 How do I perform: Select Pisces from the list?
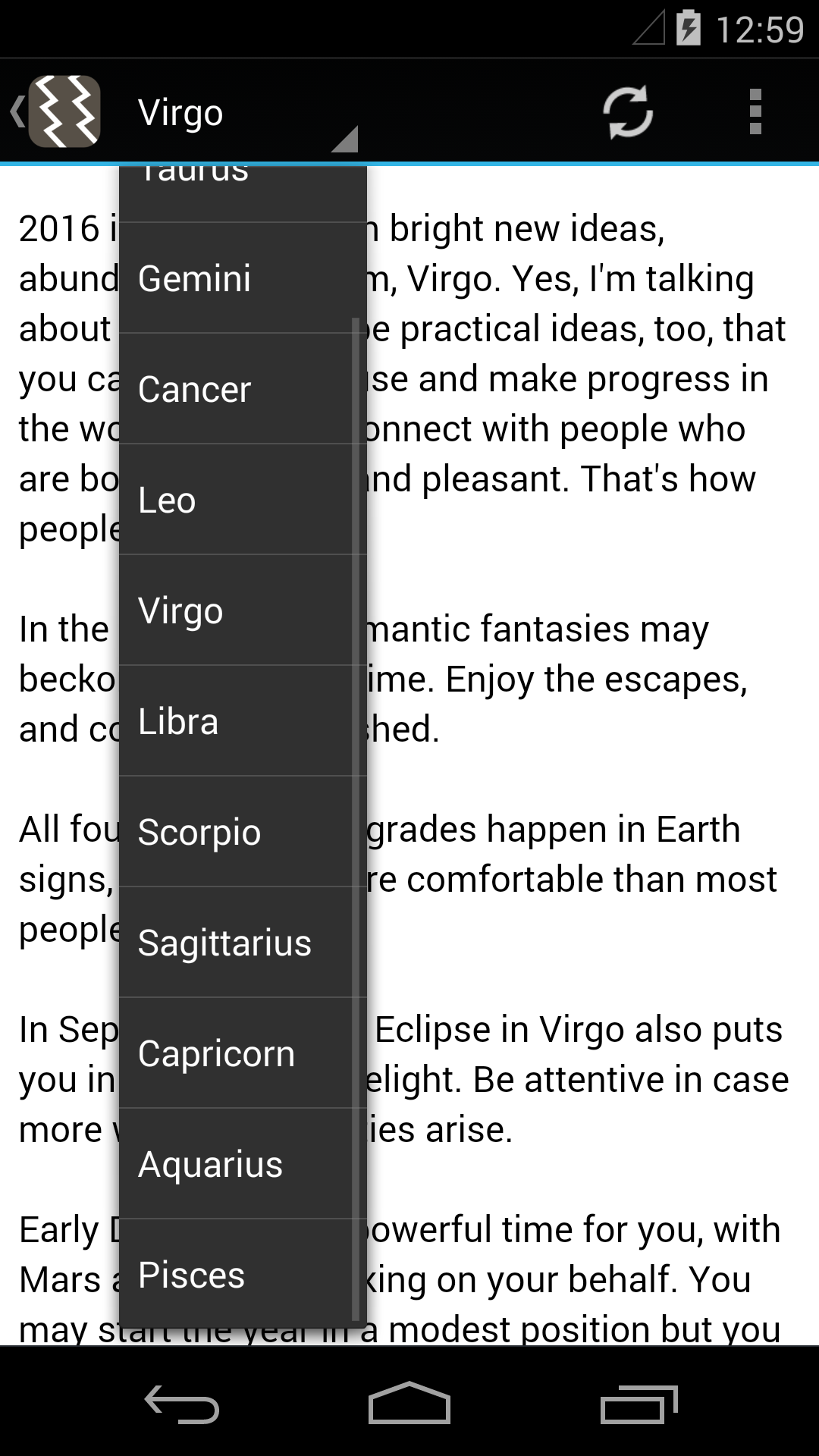coord(241,1275)
